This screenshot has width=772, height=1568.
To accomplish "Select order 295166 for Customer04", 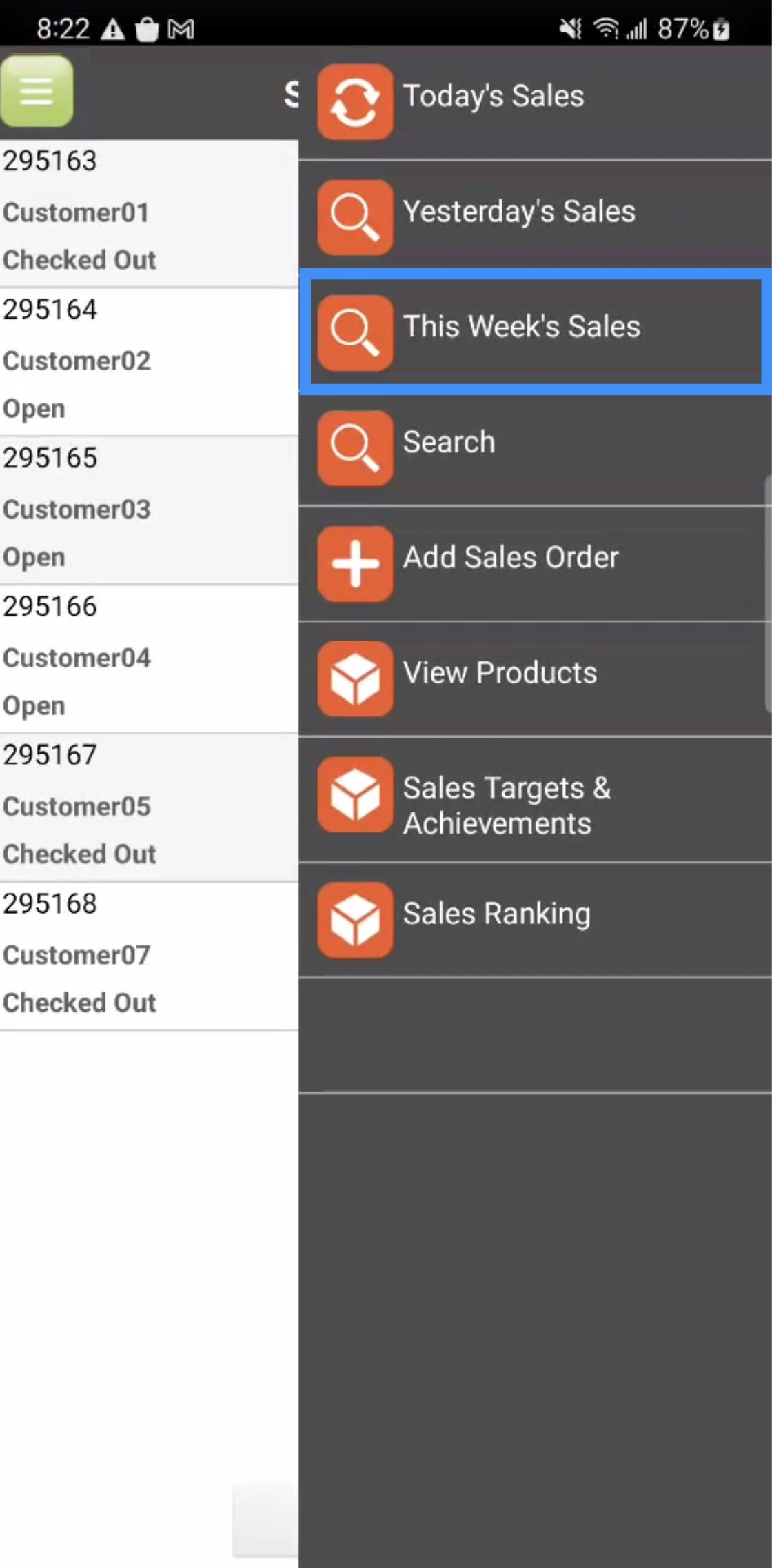I will 148,657.
